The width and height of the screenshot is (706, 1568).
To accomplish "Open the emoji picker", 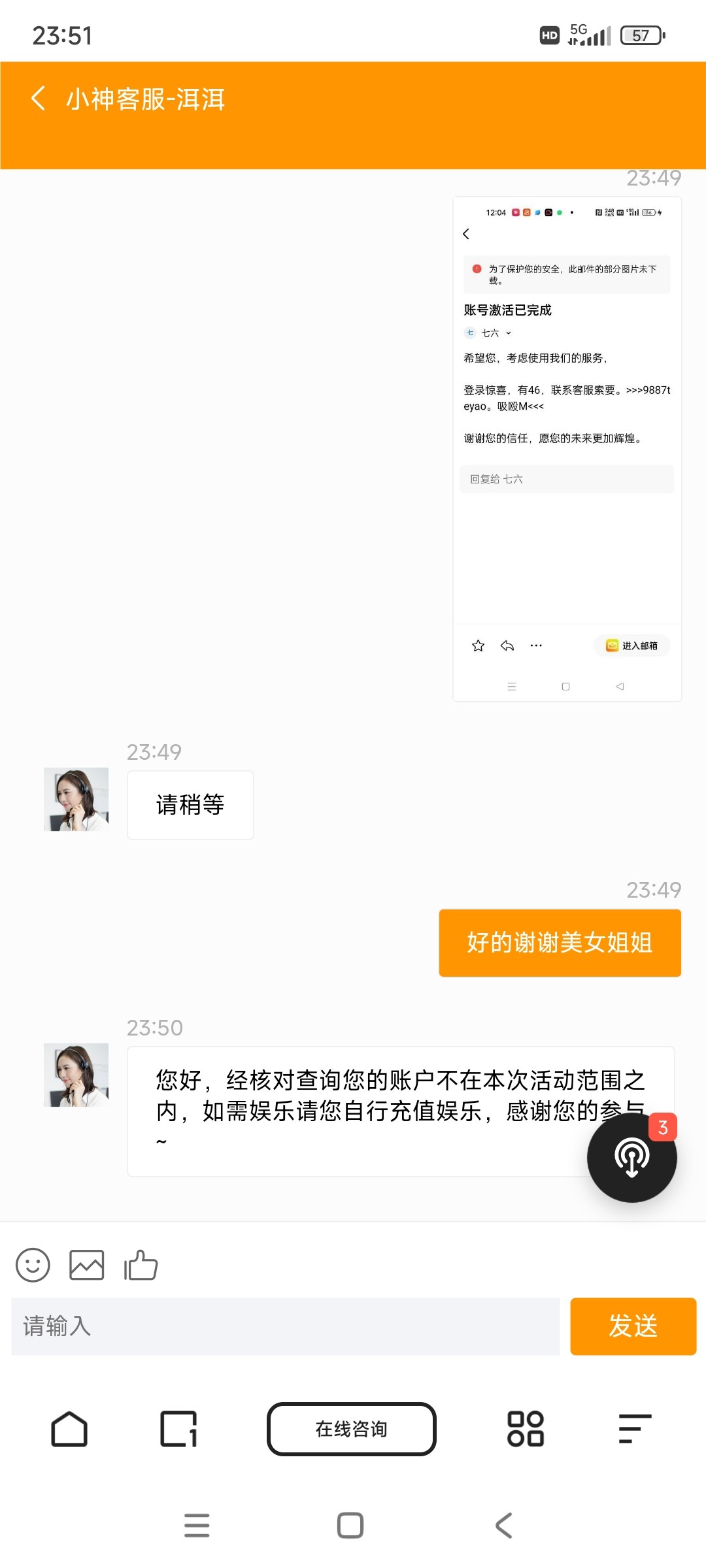I will [33, 1266].
